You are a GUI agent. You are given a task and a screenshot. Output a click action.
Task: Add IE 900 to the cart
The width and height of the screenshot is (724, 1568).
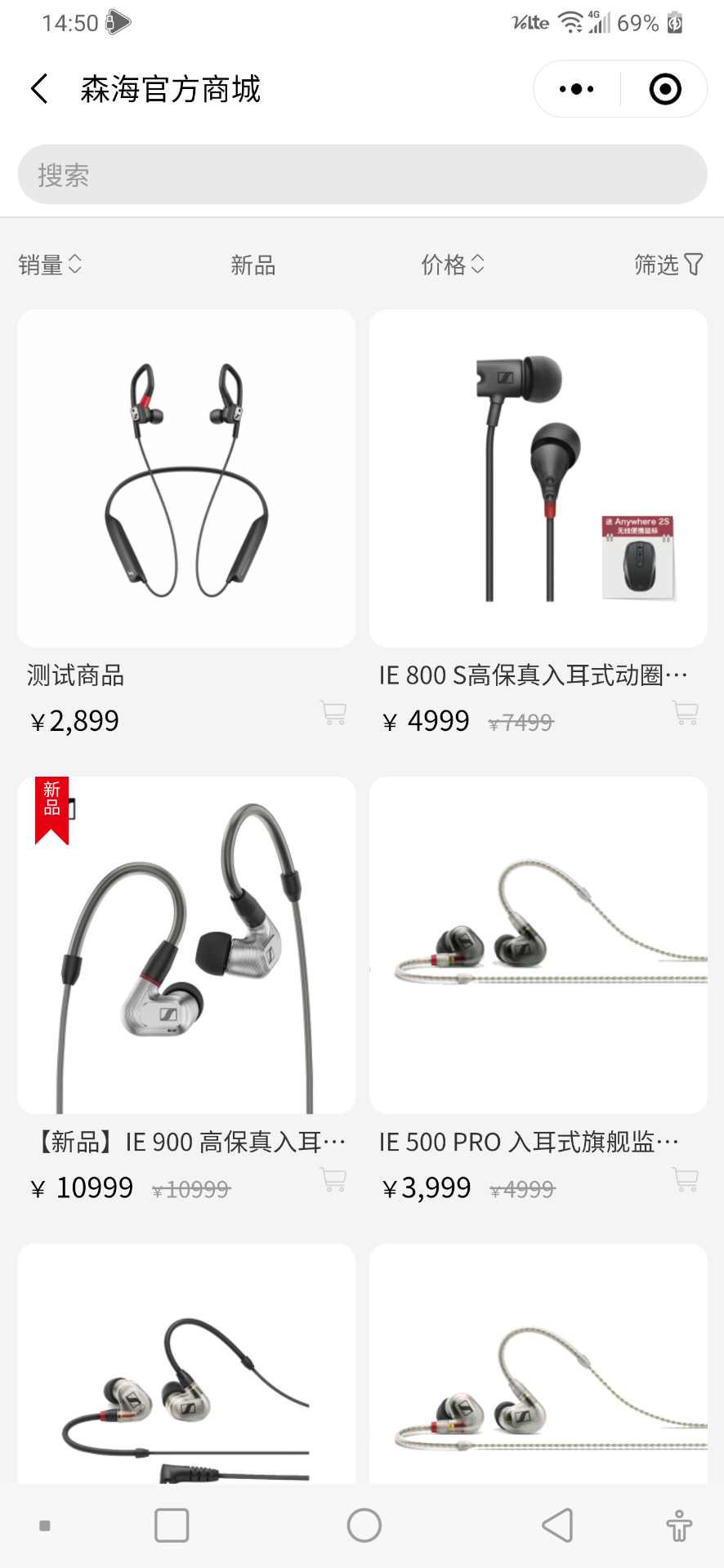tap(333, 1180)
